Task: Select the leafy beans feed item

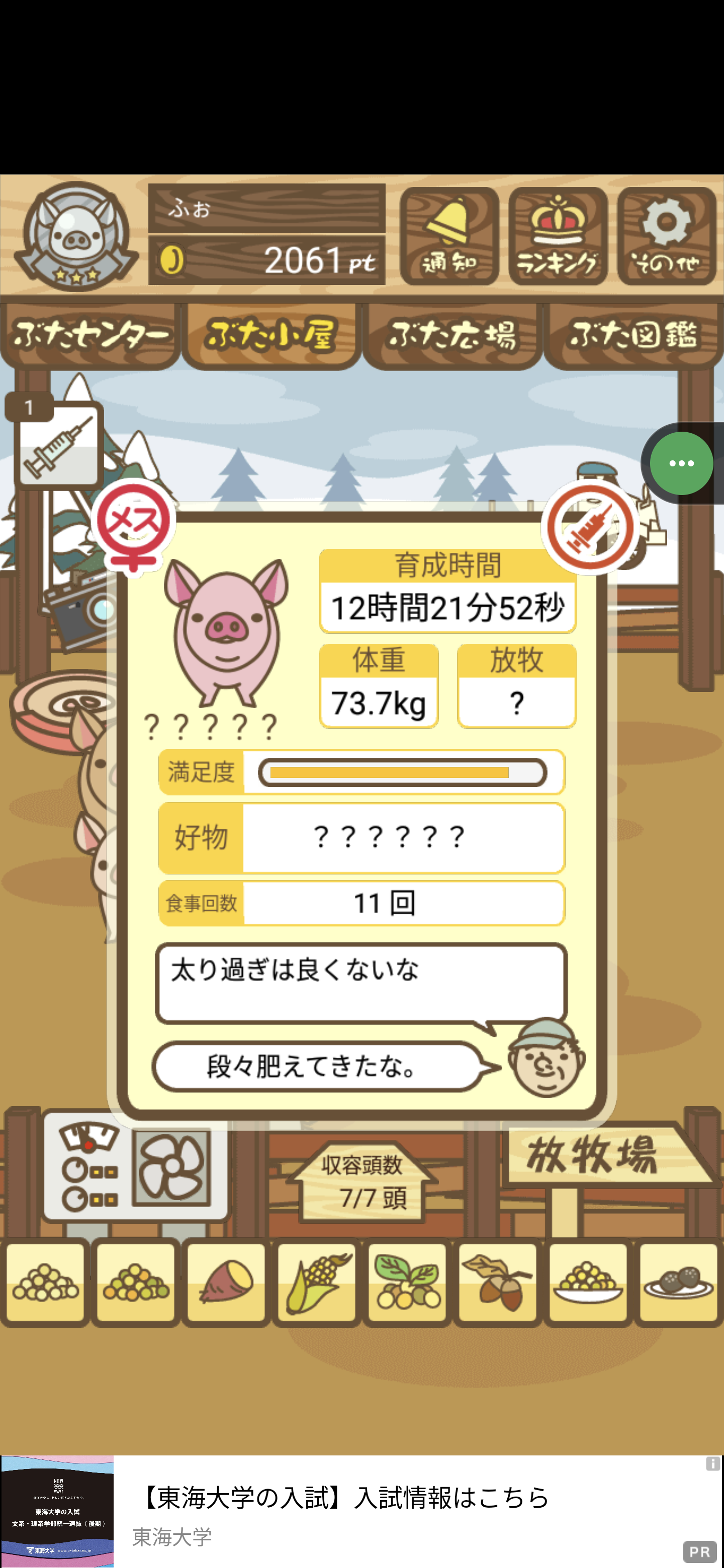Action: coord(407,1283)
